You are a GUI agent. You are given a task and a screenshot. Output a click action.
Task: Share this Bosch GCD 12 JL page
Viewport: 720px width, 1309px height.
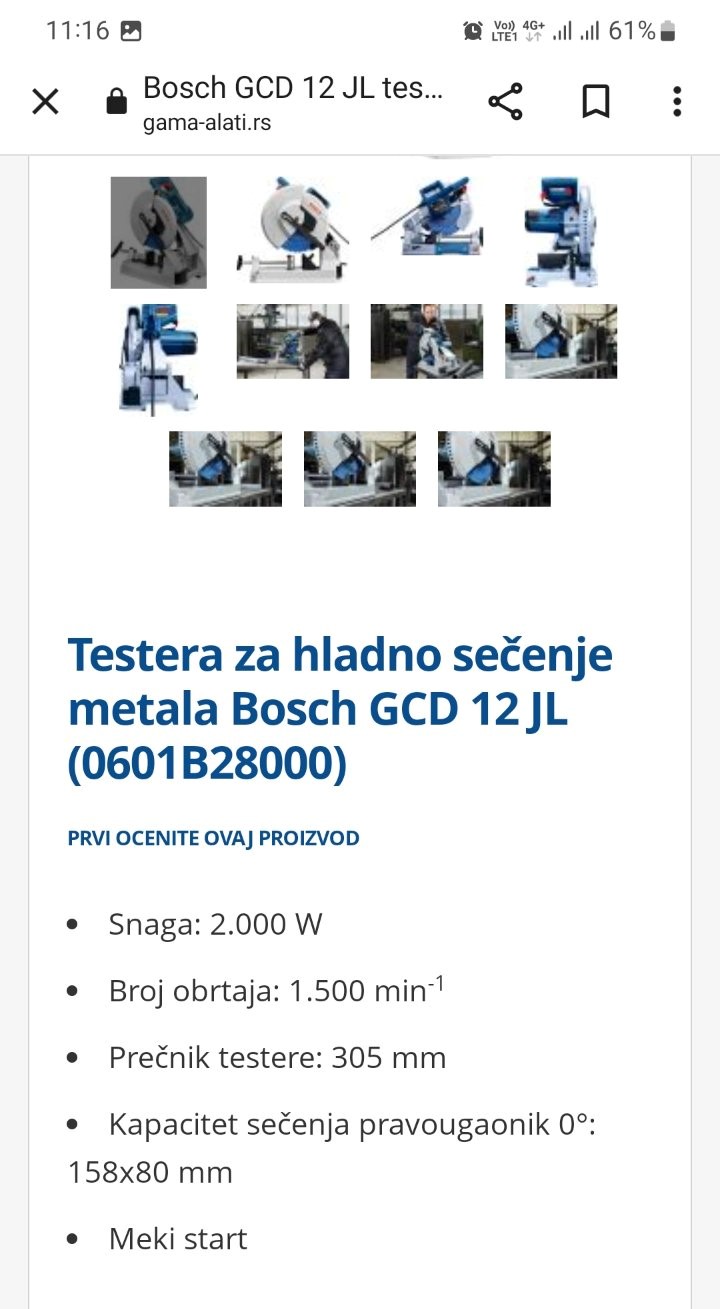point(506,102)
